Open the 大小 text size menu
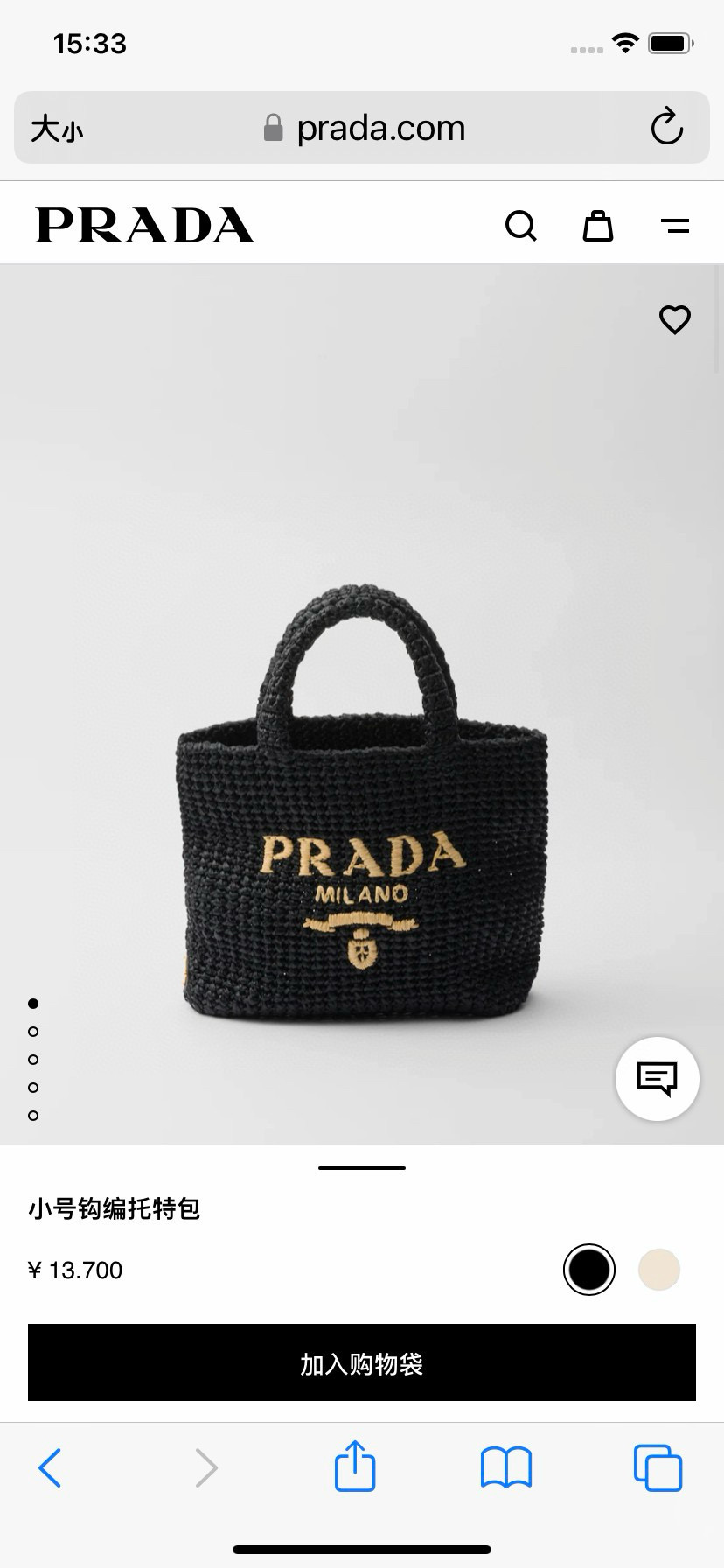This screenshot has width=724, height=1568. click(57, 129)
